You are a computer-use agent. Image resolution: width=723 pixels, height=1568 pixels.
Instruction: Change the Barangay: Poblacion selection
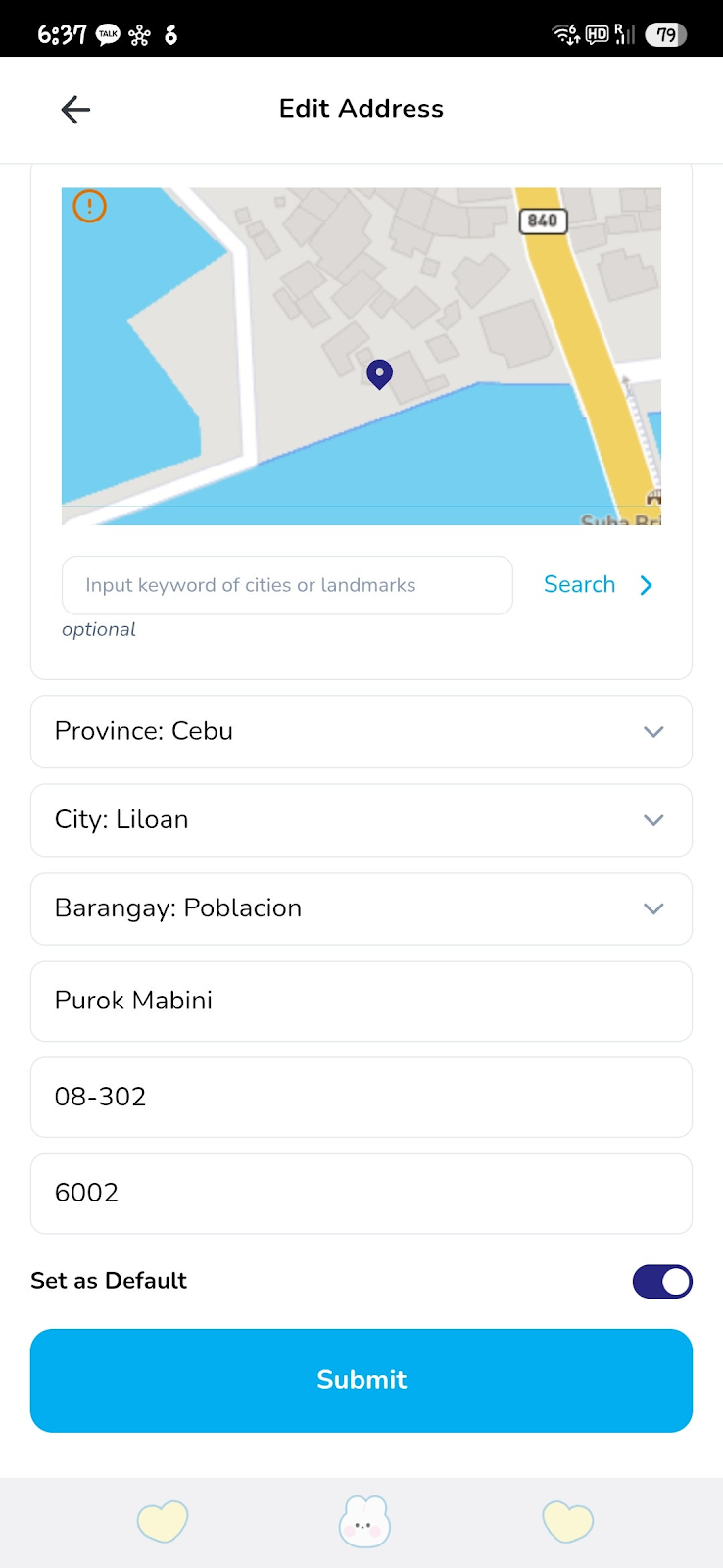[x=361, y=908]
